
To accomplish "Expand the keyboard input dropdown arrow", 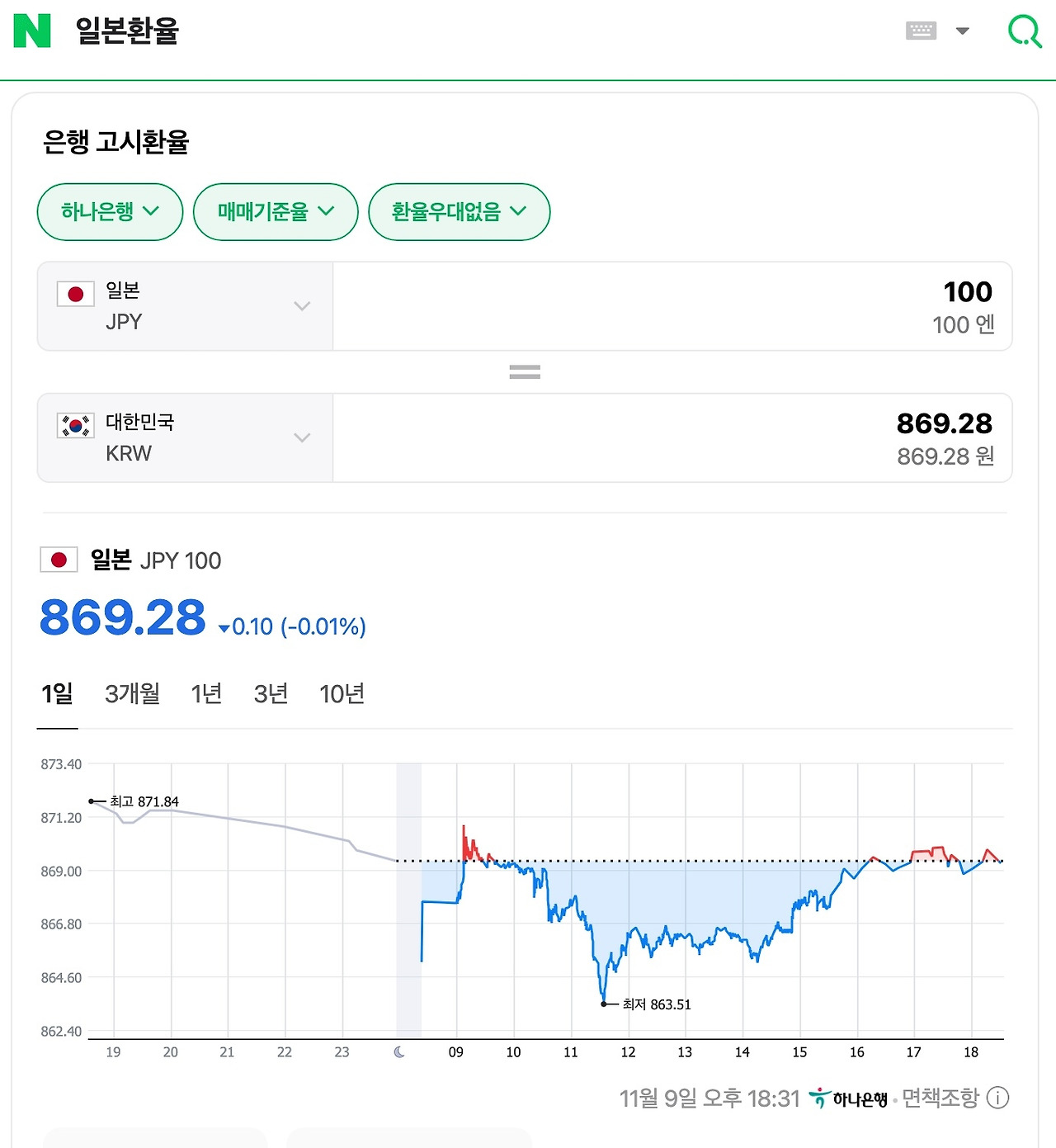I will click(962, 31).
